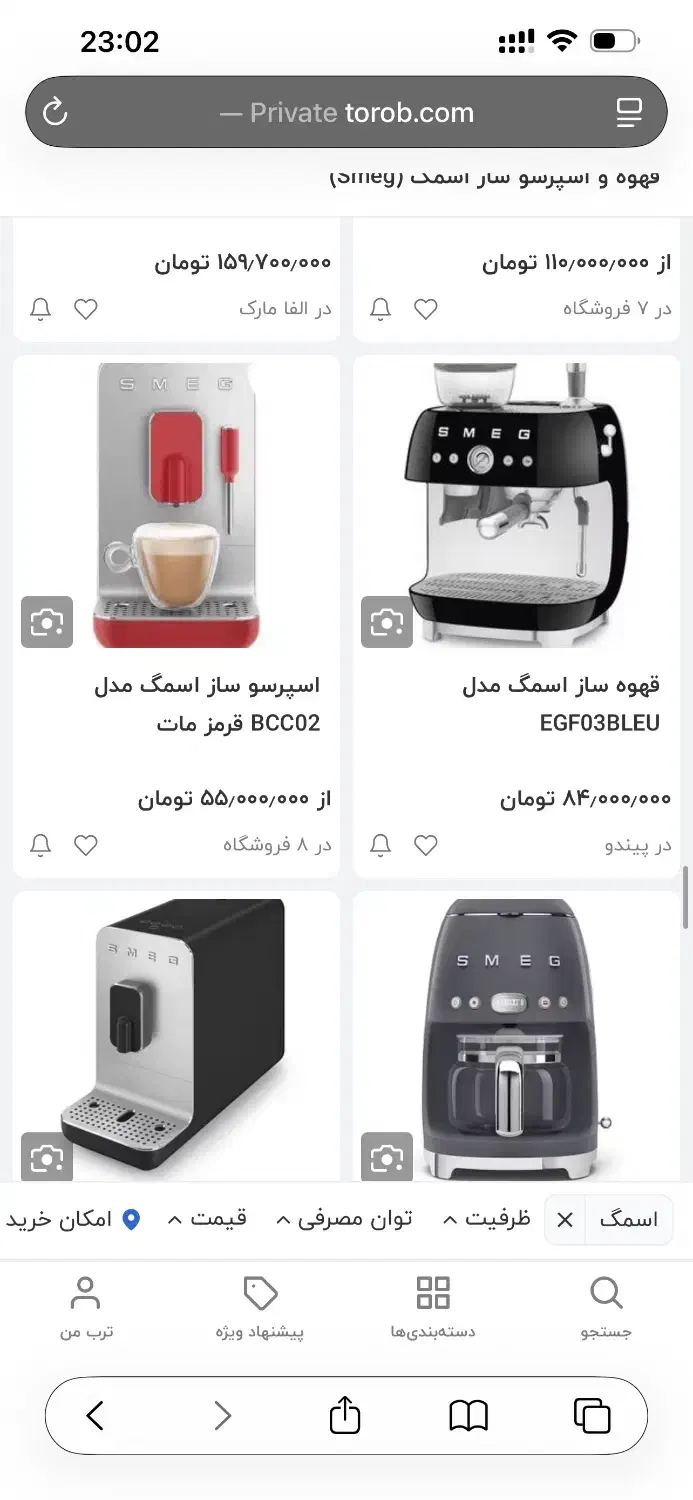Remove the اسمگ brand filter

565,1220
